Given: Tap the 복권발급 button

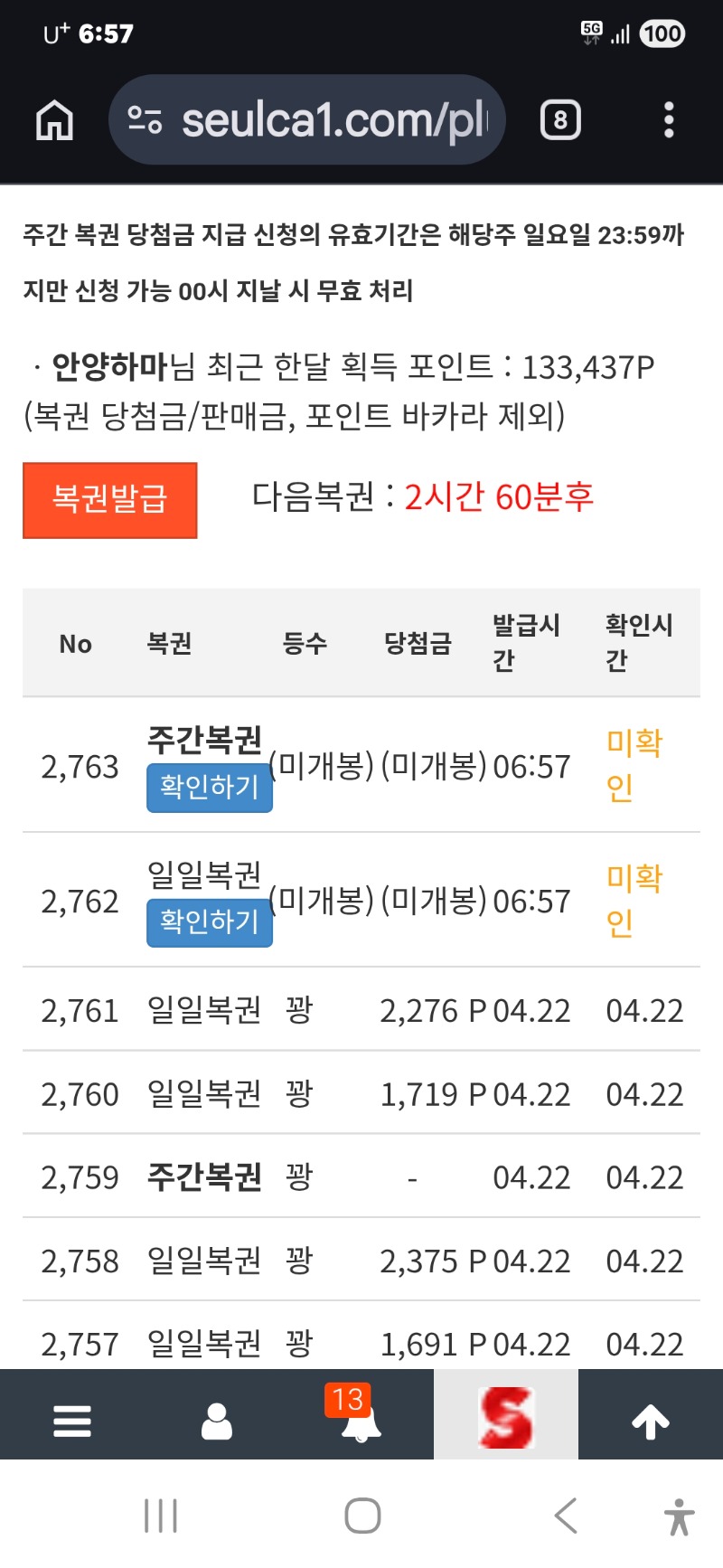Looking at the screenshot, I should click(110, 500).
